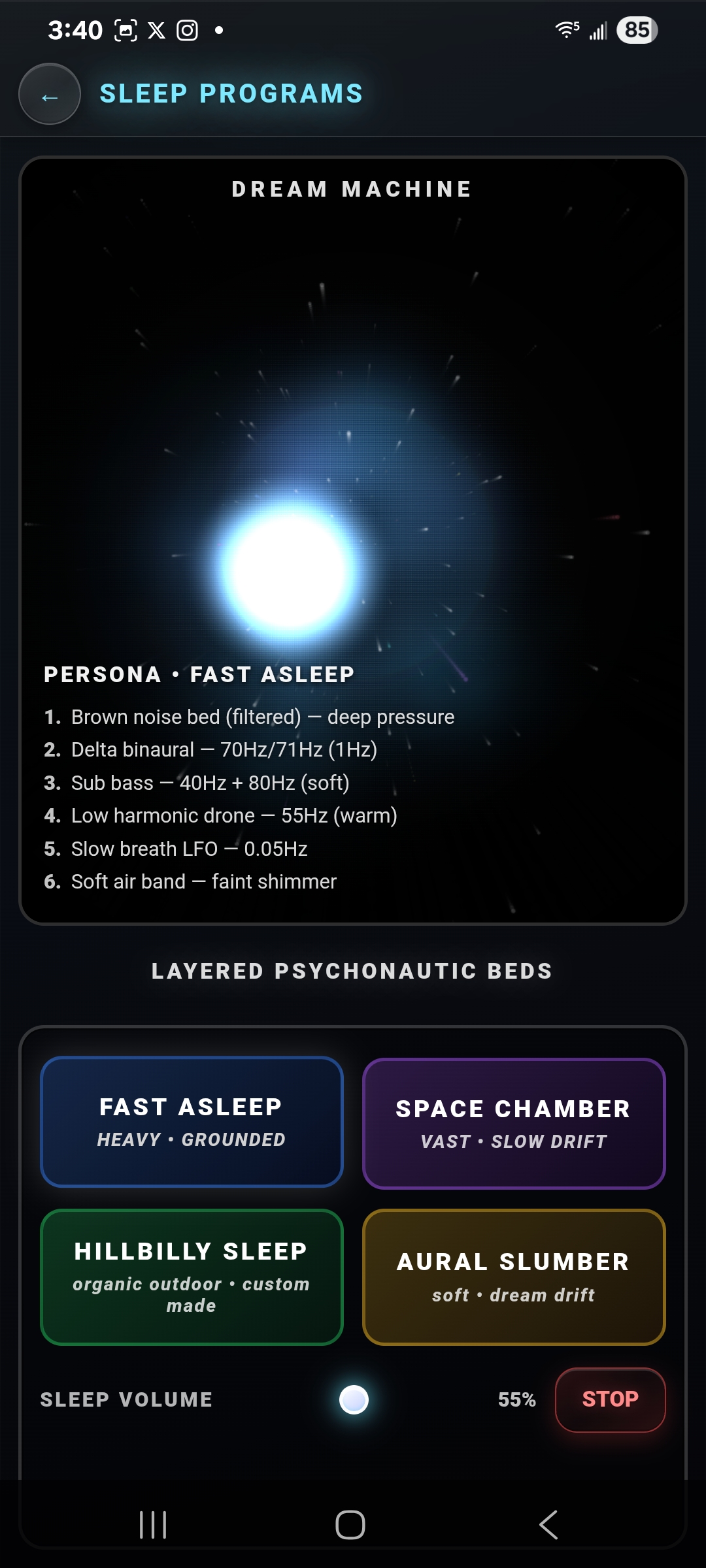The image size is (706, 1568).
Task: Tap the Layered Psychonautic Beds heading
Action: [x=352, y=972]
